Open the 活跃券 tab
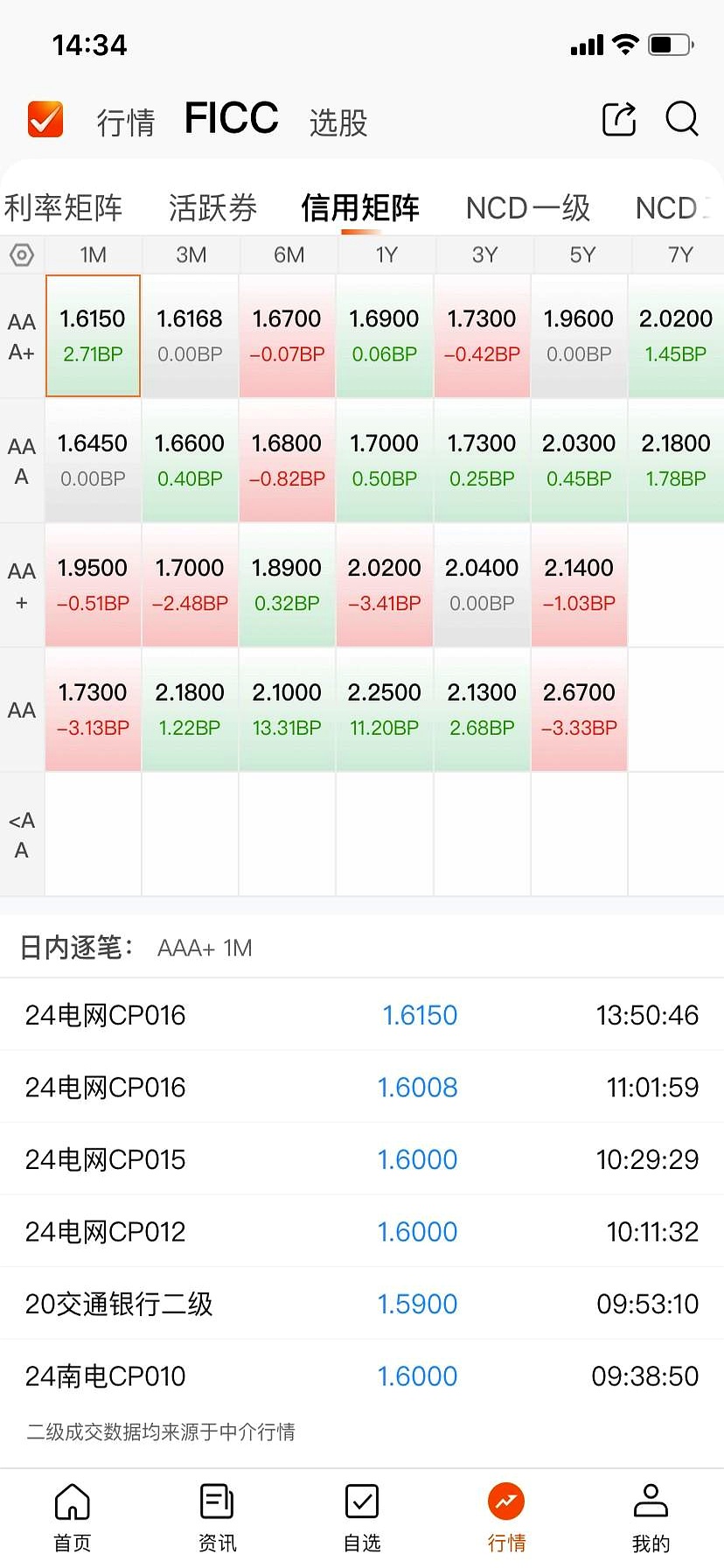 click(x=212, y=208)
